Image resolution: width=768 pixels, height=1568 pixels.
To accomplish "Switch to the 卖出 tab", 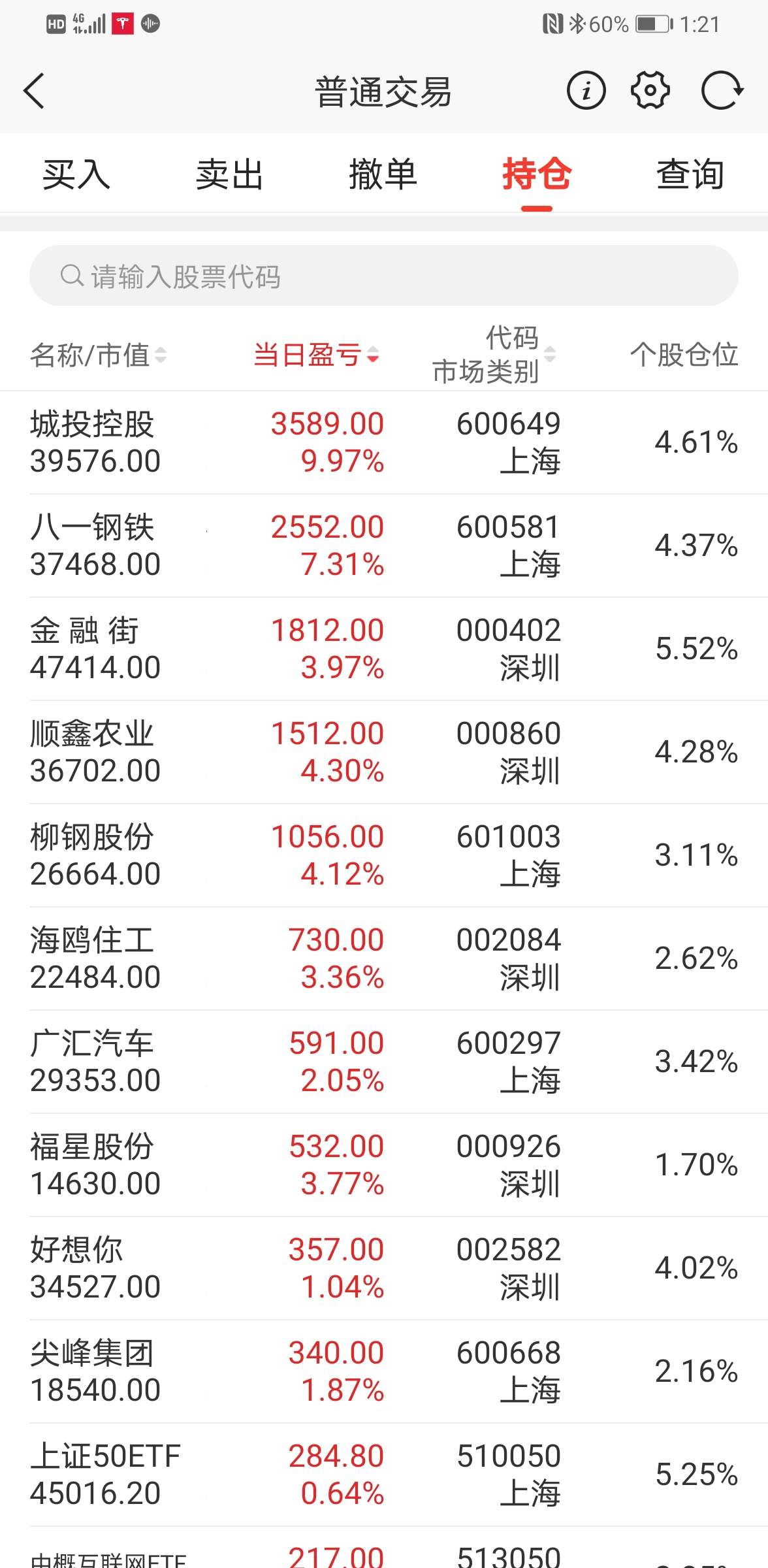I will (x=230, y=174).
